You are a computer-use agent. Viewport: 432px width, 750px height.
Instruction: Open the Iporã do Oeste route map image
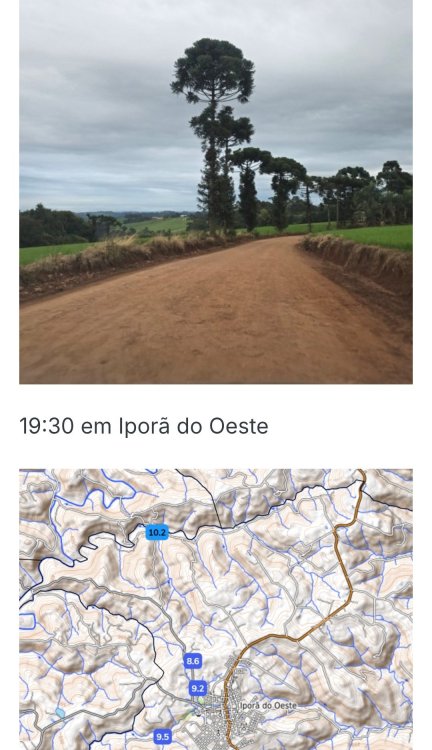[x=216, y=609]
